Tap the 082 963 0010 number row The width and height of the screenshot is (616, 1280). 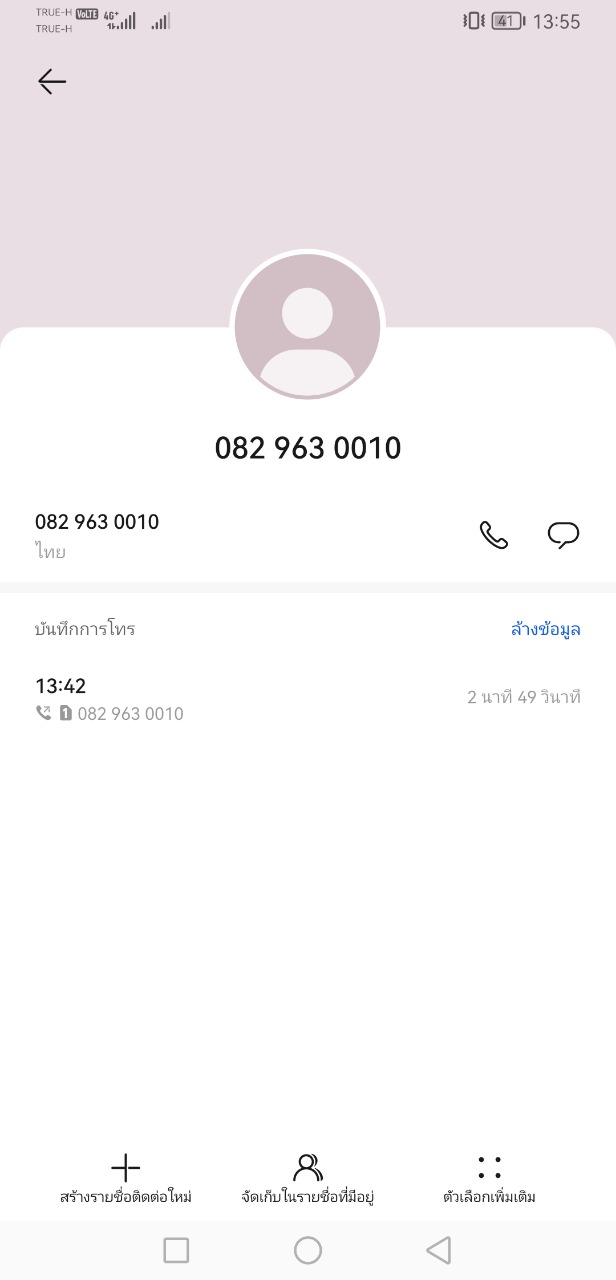tap(200, 535)
